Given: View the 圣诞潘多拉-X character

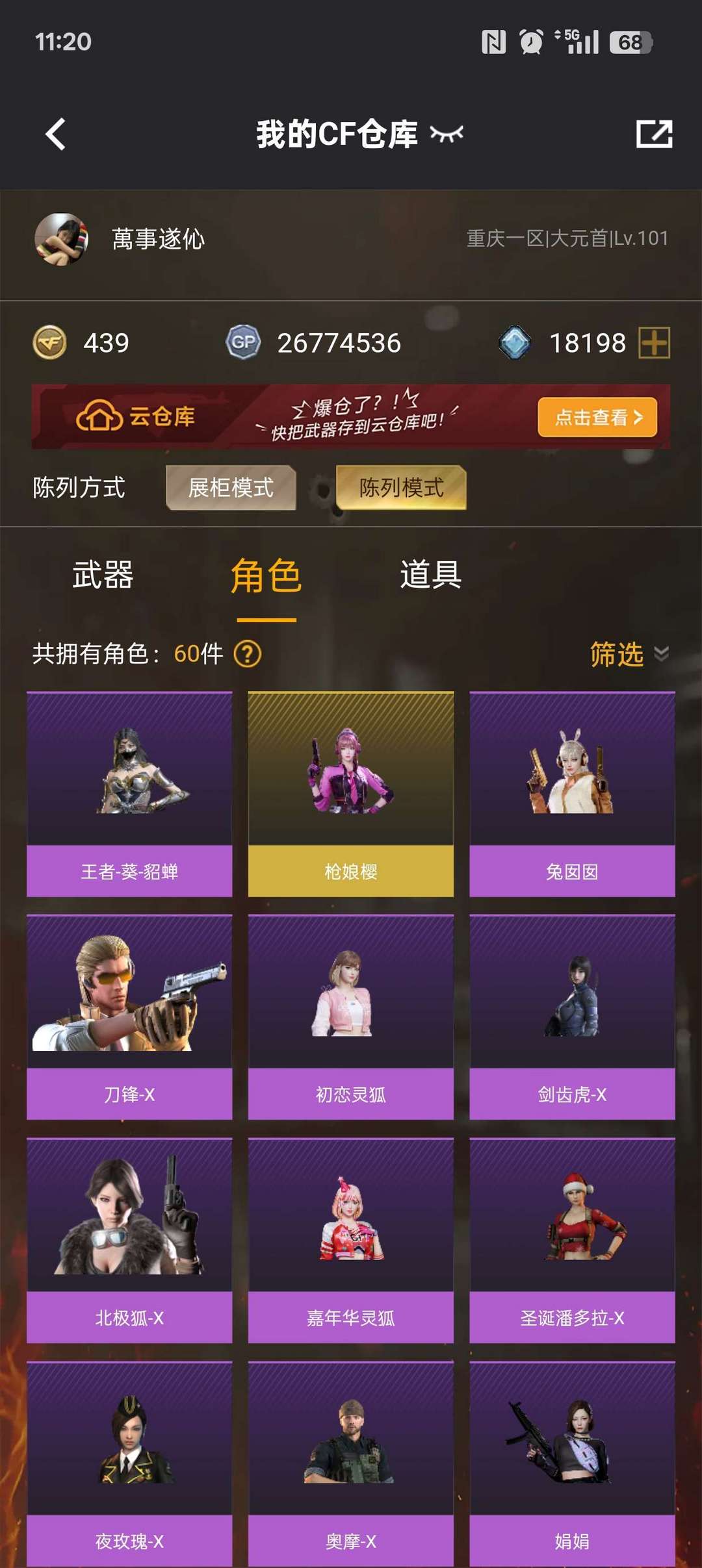Looking at the screenshot, I should pos(572,1240).
